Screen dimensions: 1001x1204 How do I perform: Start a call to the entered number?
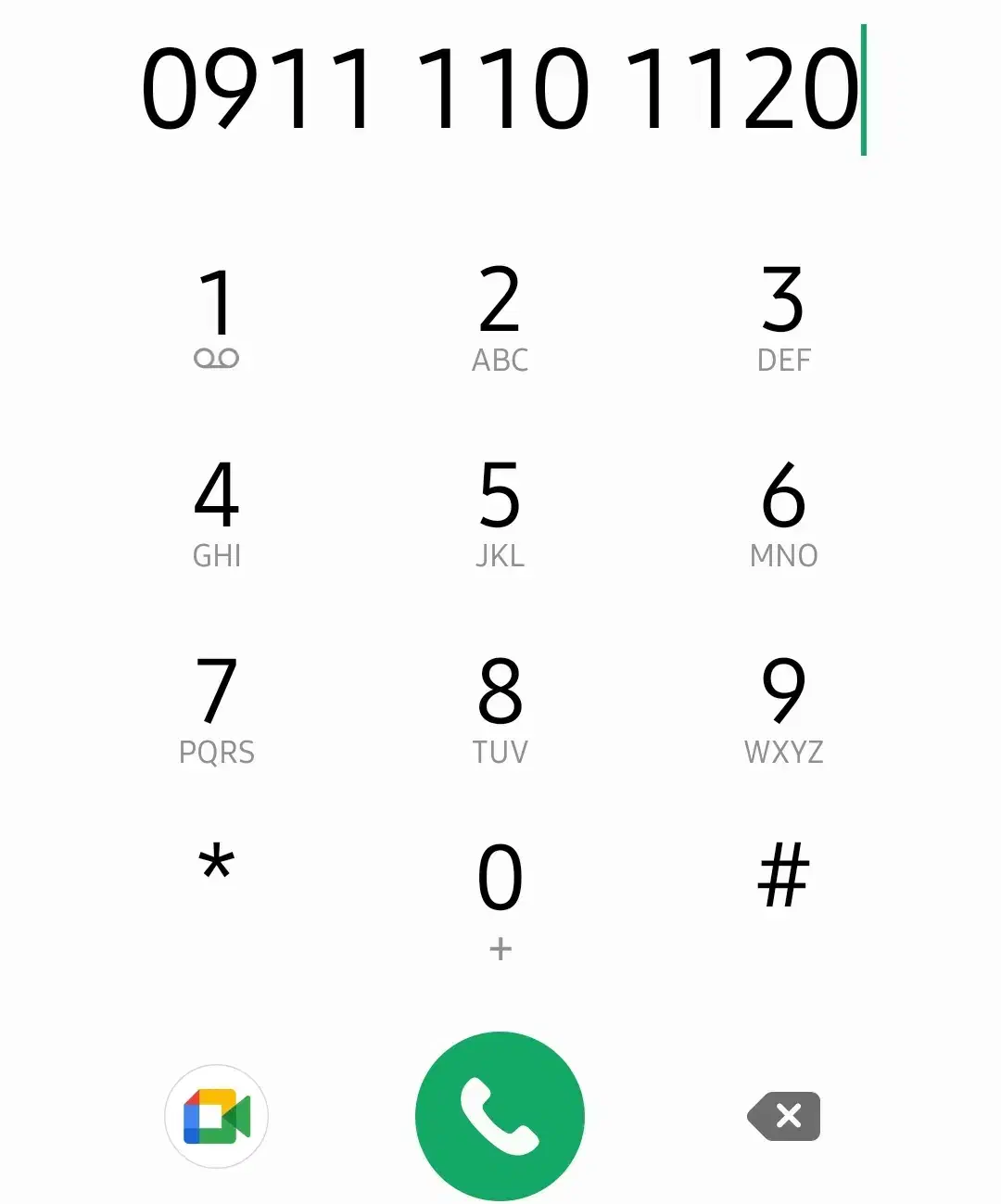pyautogui.click(x=500, y=1113)
